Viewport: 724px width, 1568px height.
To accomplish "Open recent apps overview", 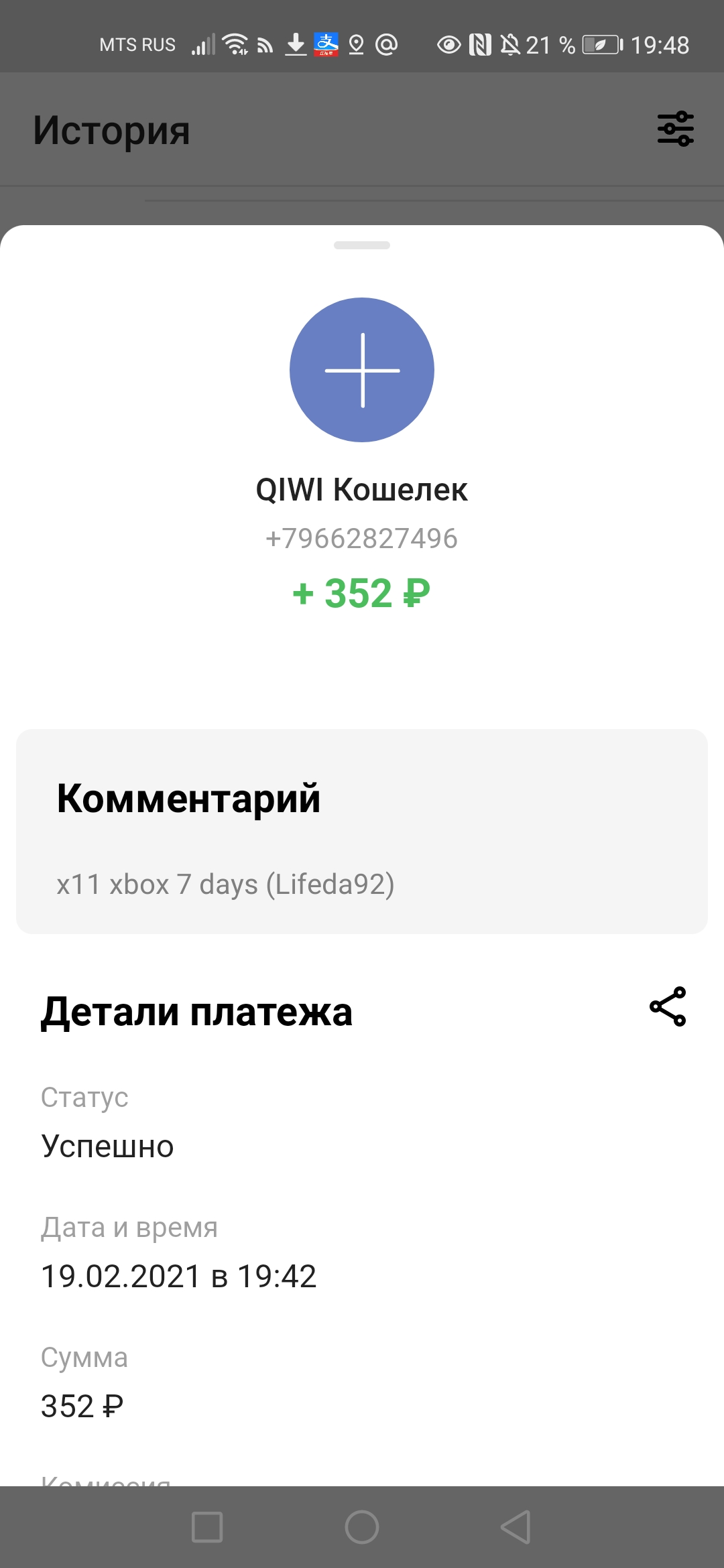I will [207, 1527].
